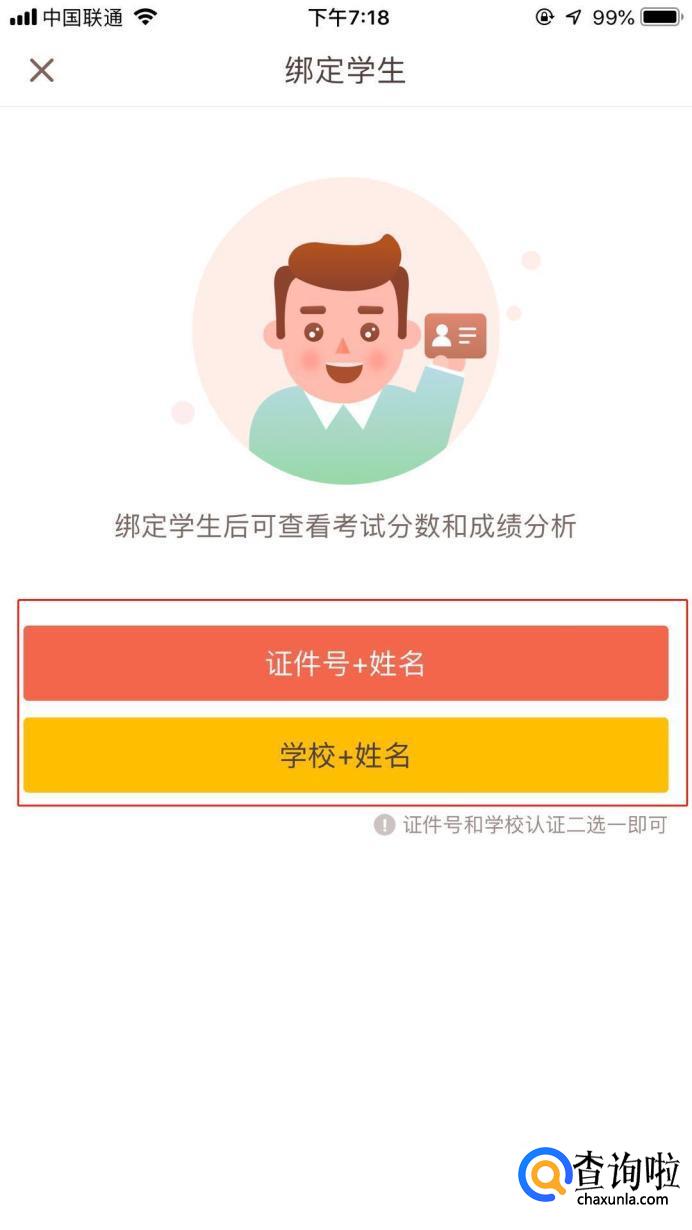Select the 学校+姓名 button
The image size is (692, 1230).
click(346, 755)
